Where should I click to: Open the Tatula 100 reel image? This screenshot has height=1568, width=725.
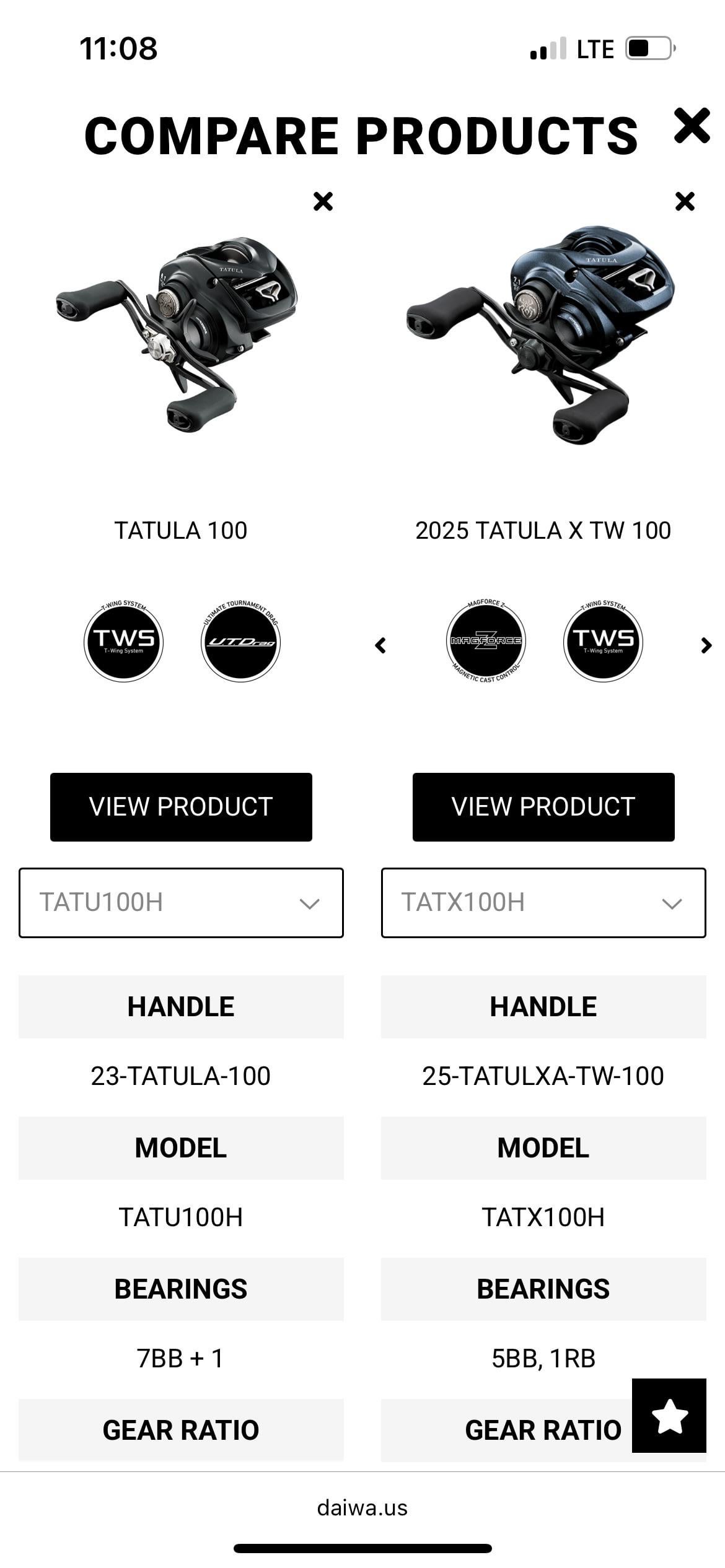[x=178, y=334]
